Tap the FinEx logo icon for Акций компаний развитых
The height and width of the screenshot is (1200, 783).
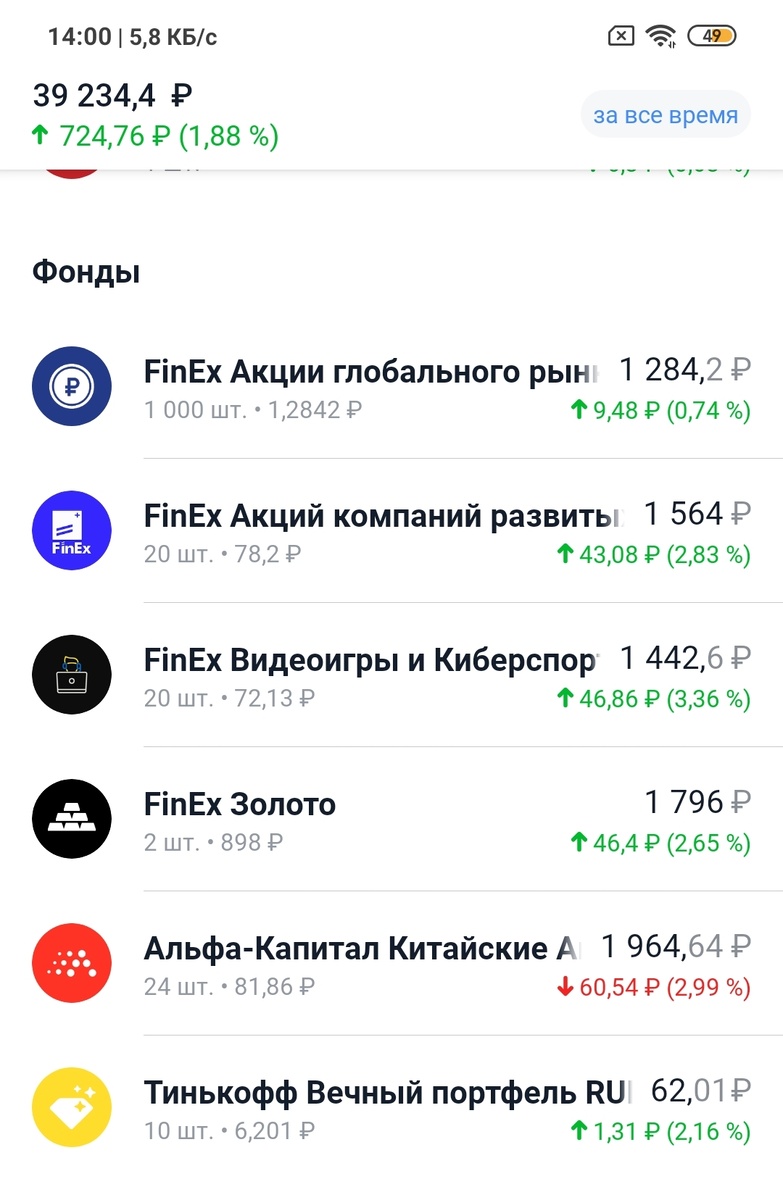[71, 531]
